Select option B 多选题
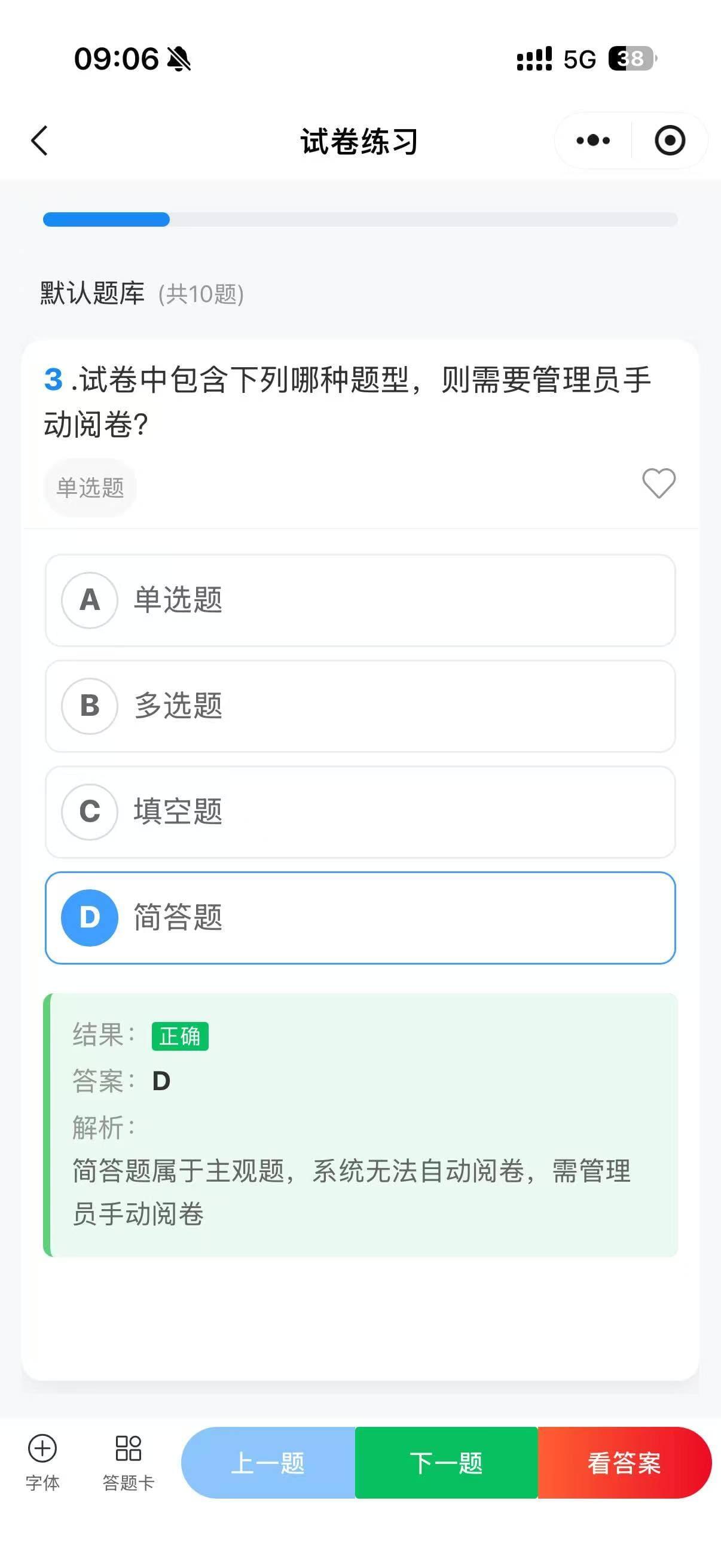 pos(360,706)
